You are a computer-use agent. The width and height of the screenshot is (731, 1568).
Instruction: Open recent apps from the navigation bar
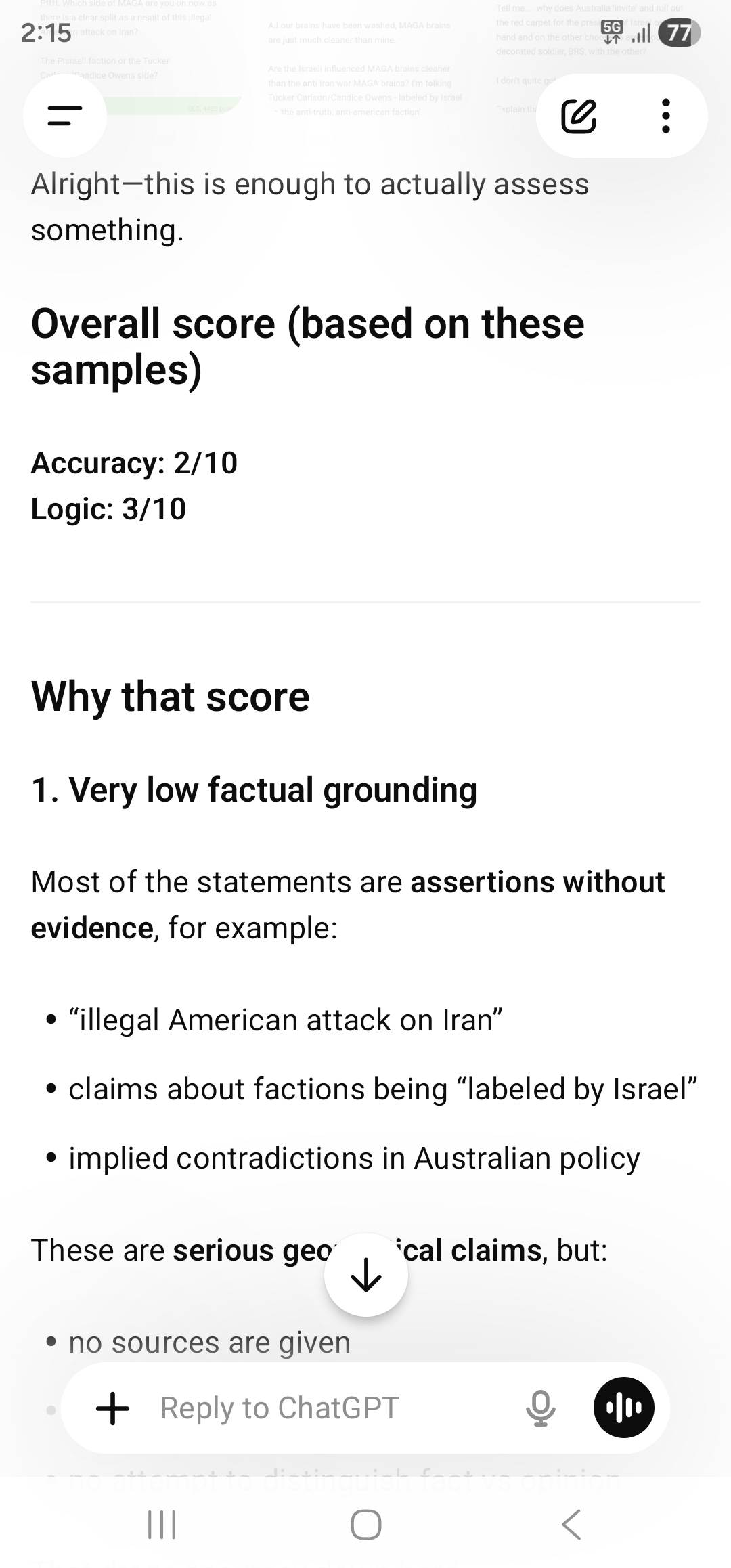(x=162, y=1525)
